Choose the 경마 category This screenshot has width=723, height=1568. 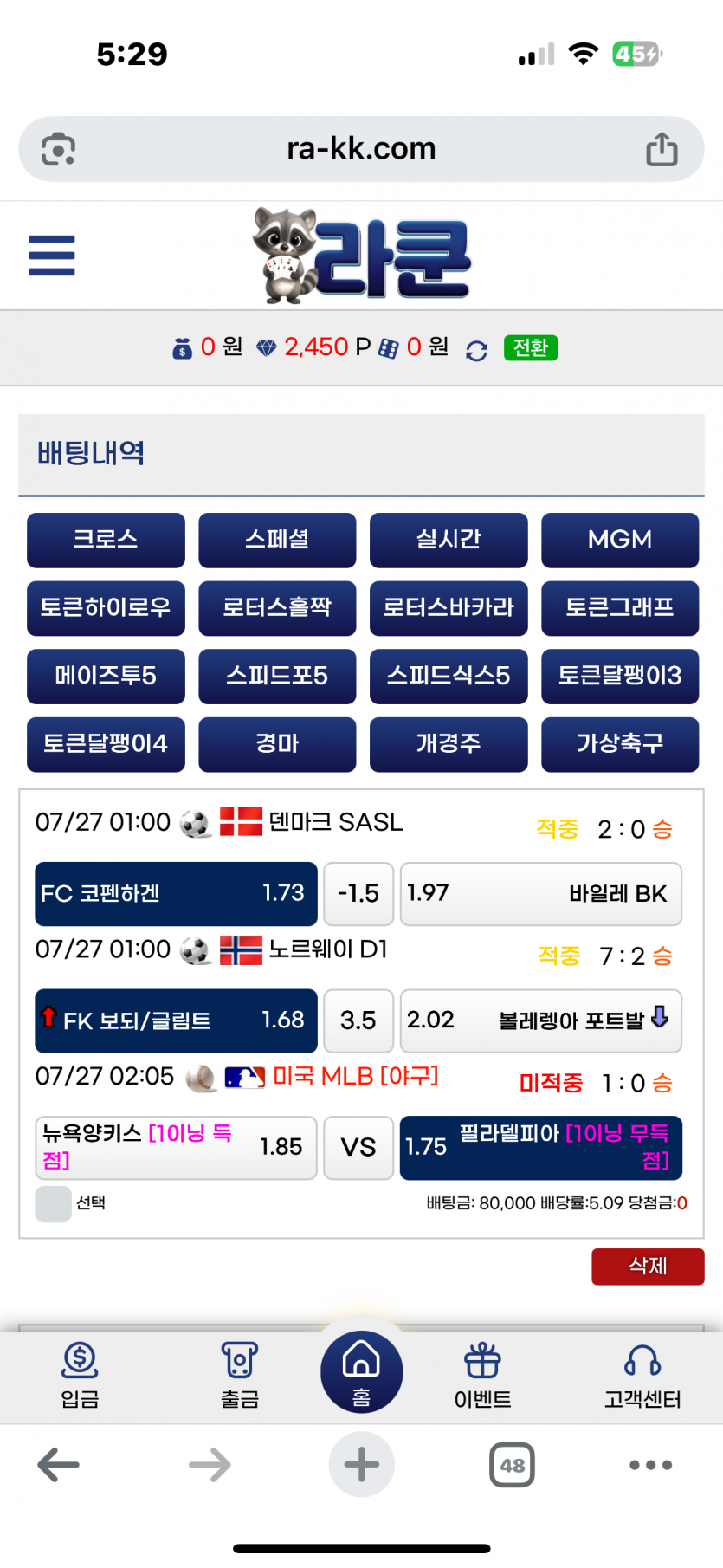tap(277, 744)
